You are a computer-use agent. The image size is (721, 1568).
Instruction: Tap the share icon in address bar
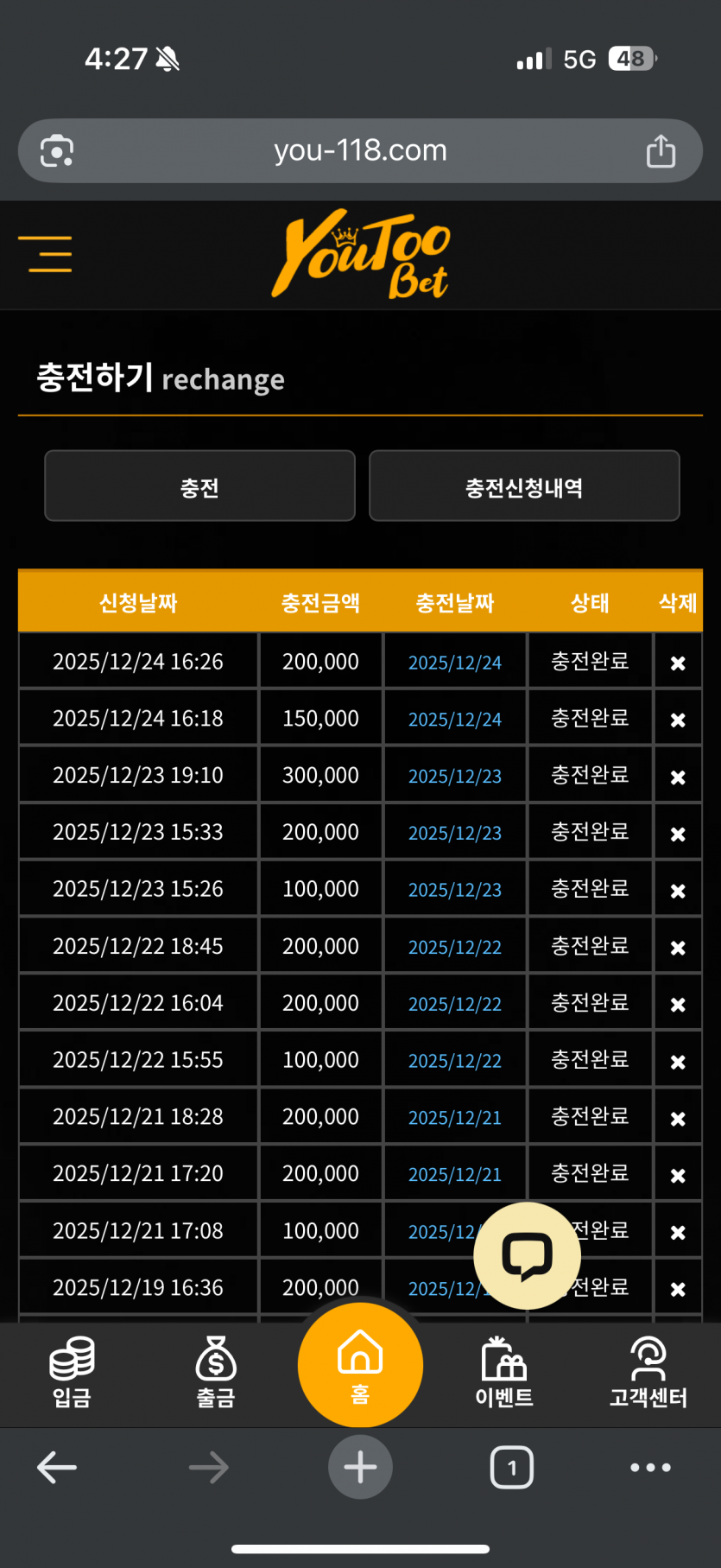pos(661,150)
